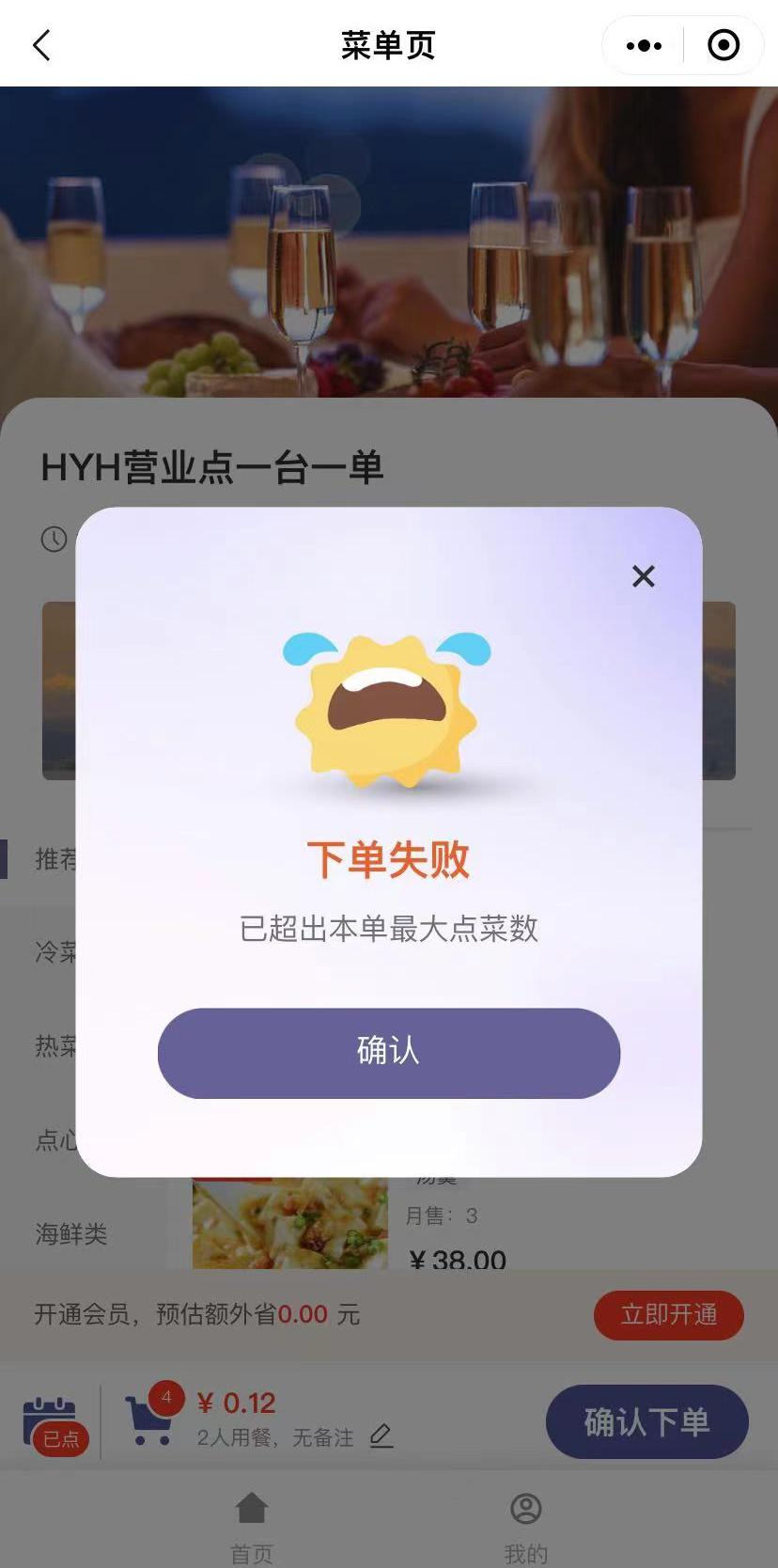Tap 立即开通 to activate membership
The height and width of the screenshot is (1568, 778).
(668, 1314)
